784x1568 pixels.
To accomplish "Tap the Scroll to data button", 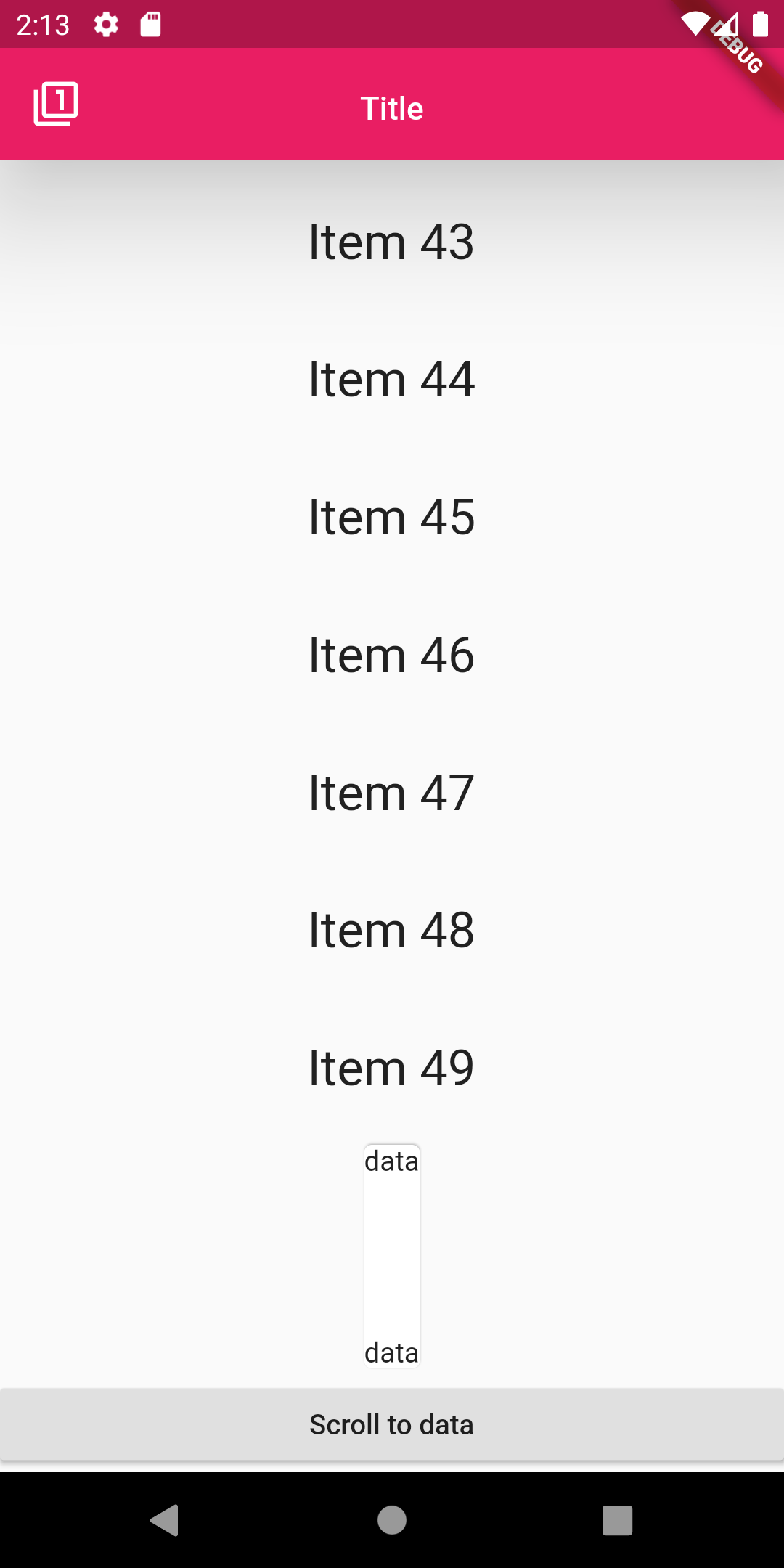I will tap(392, 1424).
